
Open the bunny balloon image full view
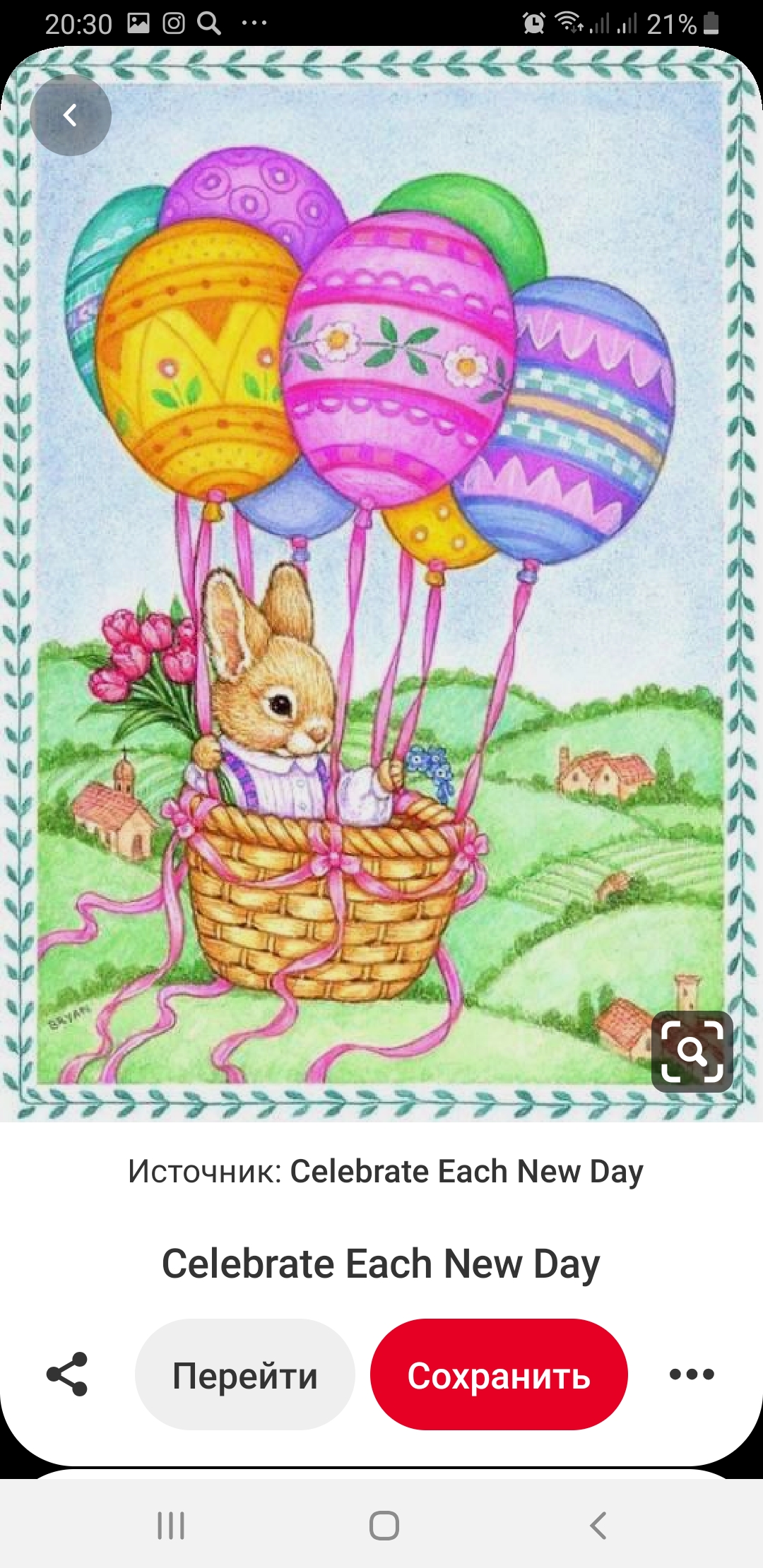381,583
